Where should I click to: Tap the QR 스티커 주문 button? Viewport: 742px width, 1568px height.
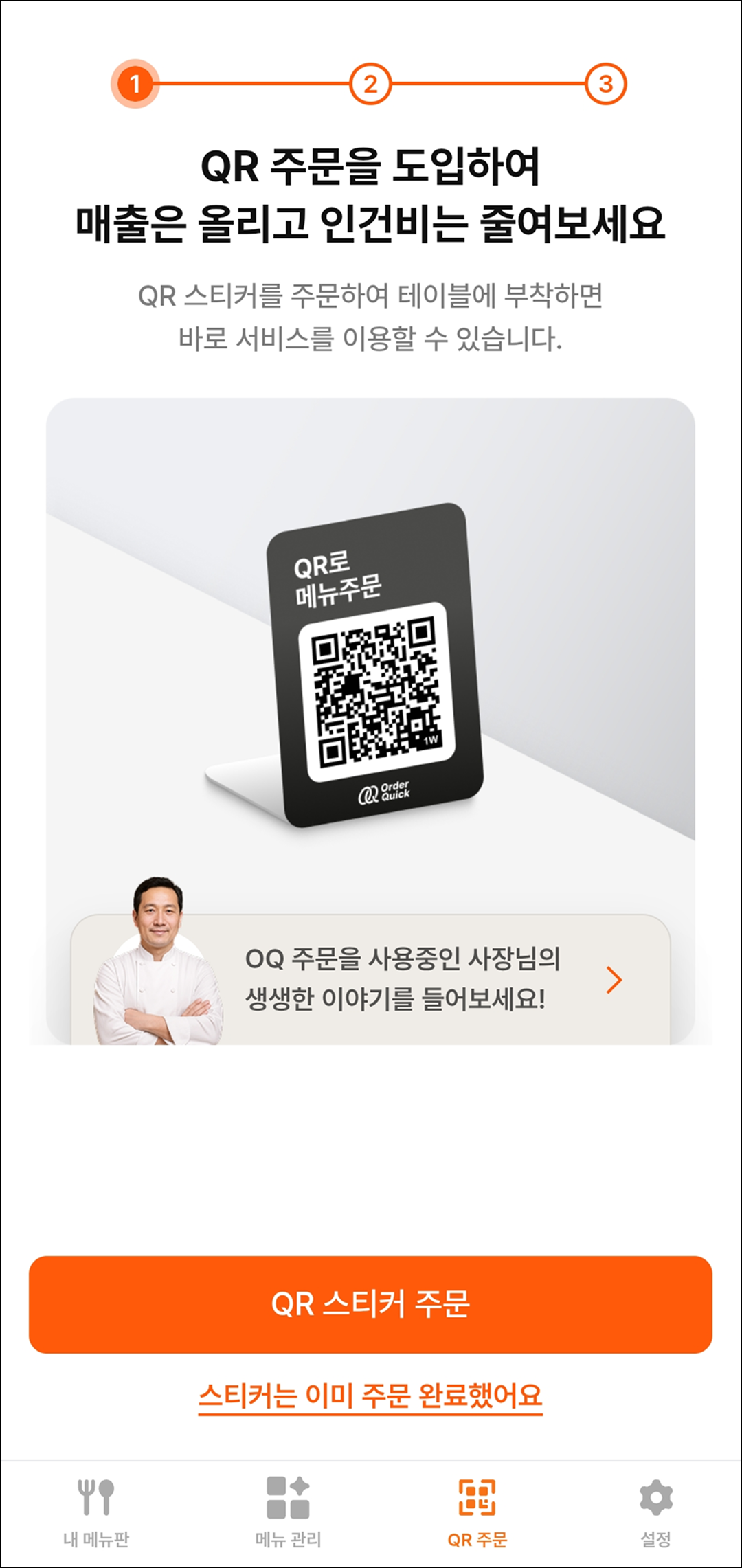(x=370, y=1304)
